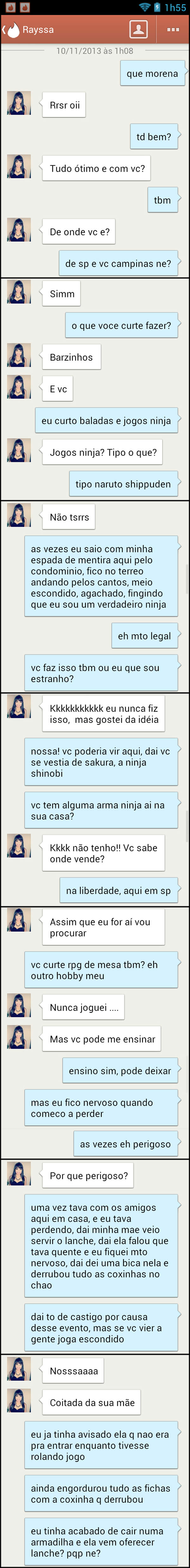Open Rayssa's profile from header icon
This screenshot has height=1568, width=190.
[138, 29]
